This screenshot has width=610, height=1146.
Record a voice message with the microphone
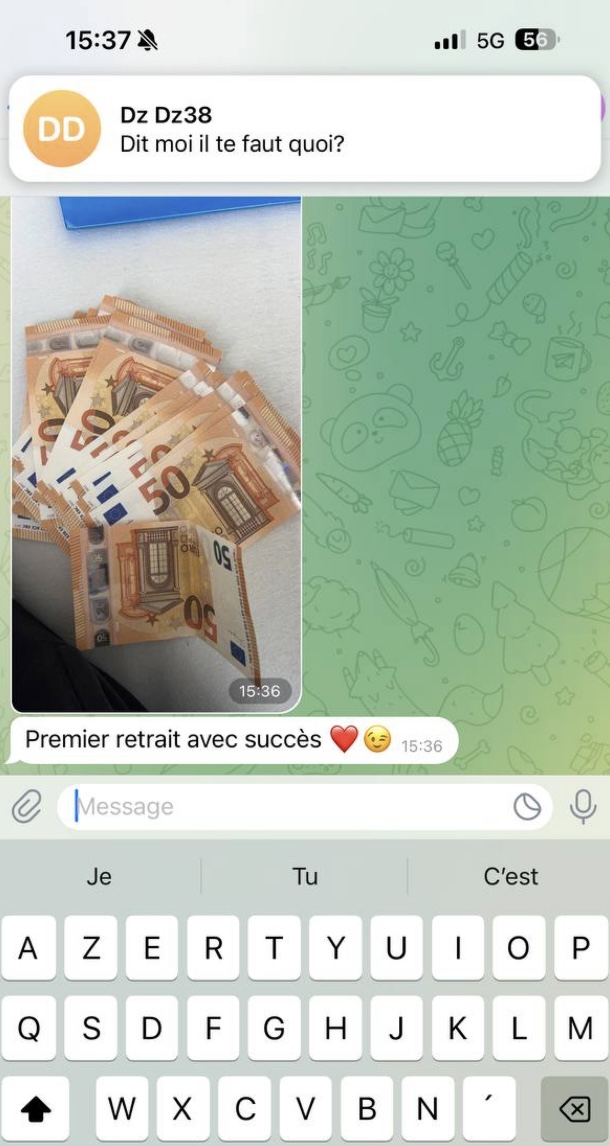coord(583,806)
